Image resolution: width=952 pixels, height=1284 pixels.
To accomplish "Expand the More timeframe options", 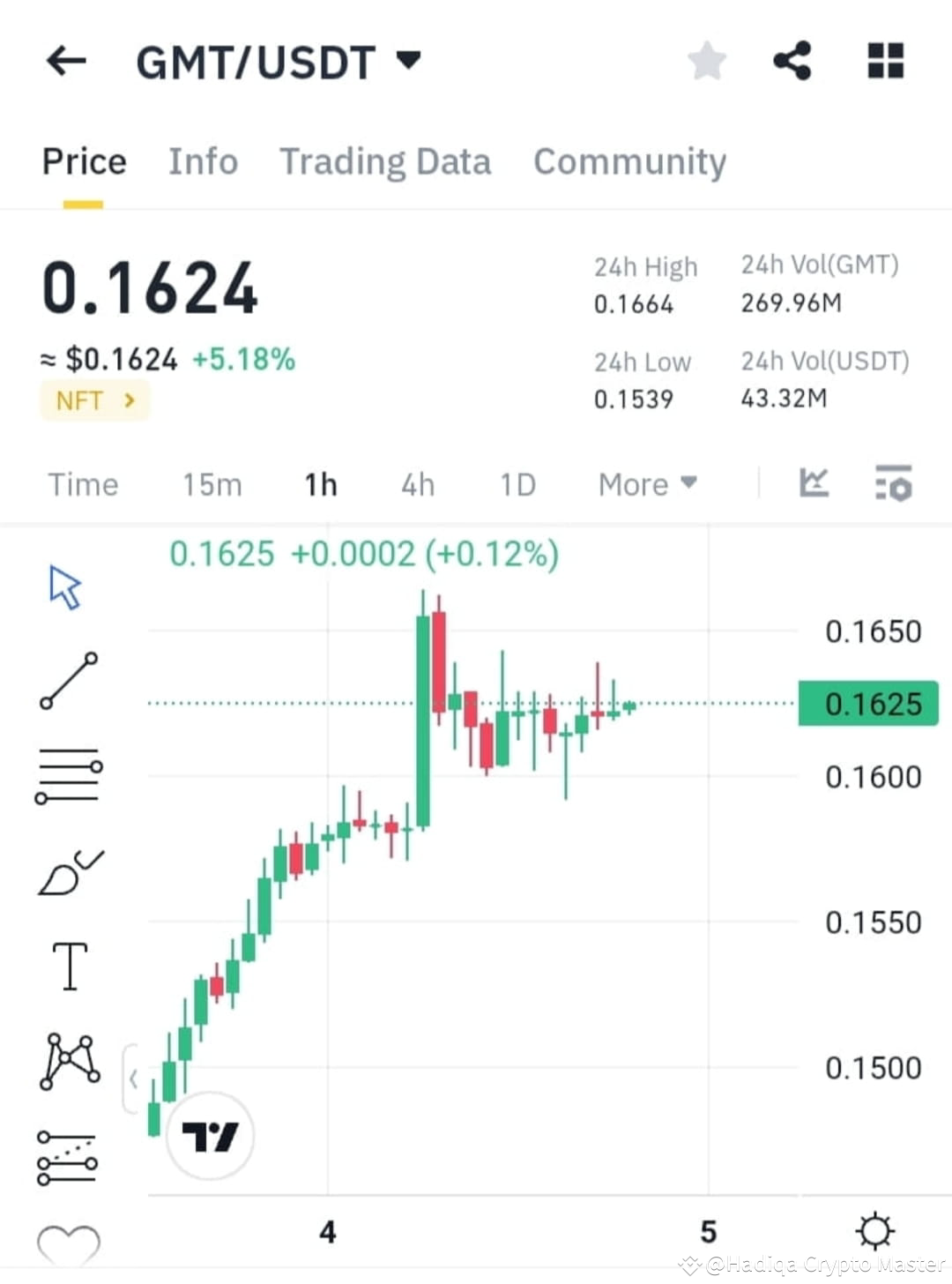I will tap(646, 484).
